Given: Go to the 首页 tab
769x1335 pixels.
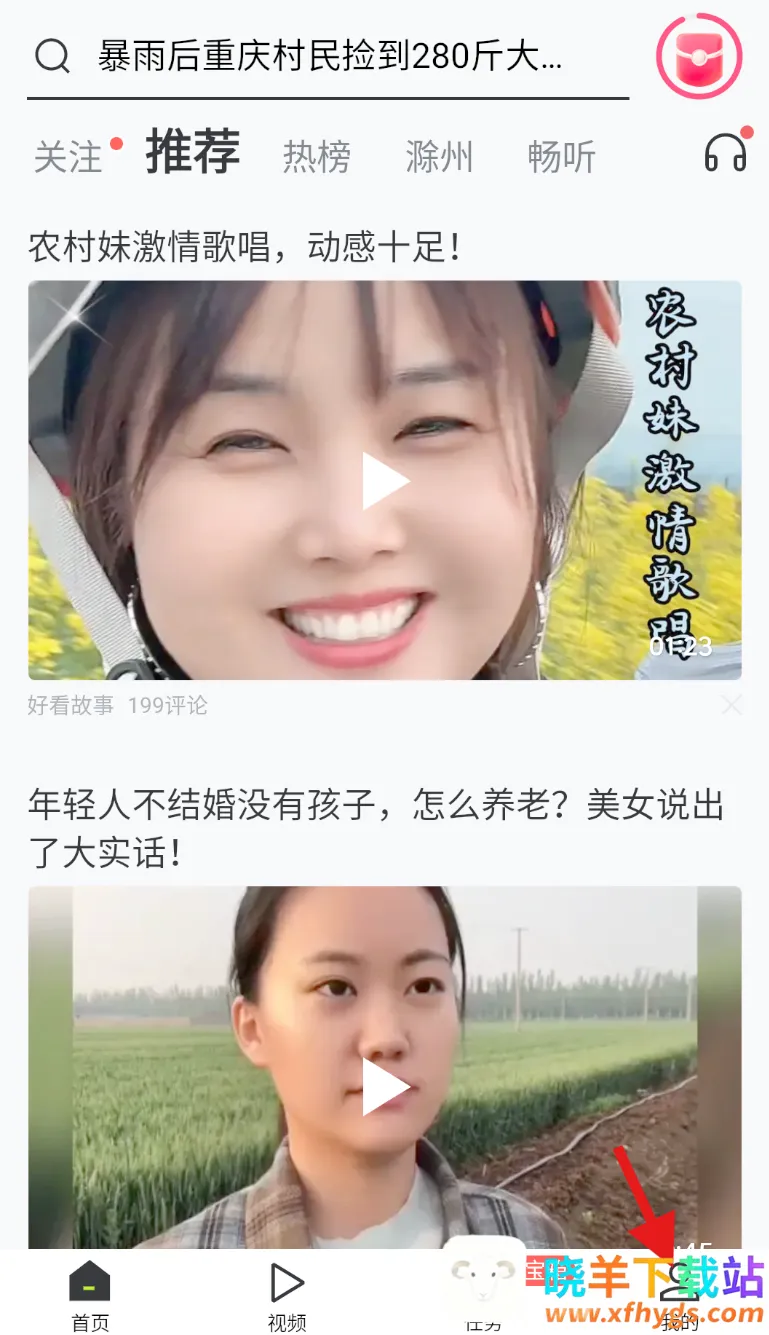Looking at the screenshot, I should [x=90, y=1294].
